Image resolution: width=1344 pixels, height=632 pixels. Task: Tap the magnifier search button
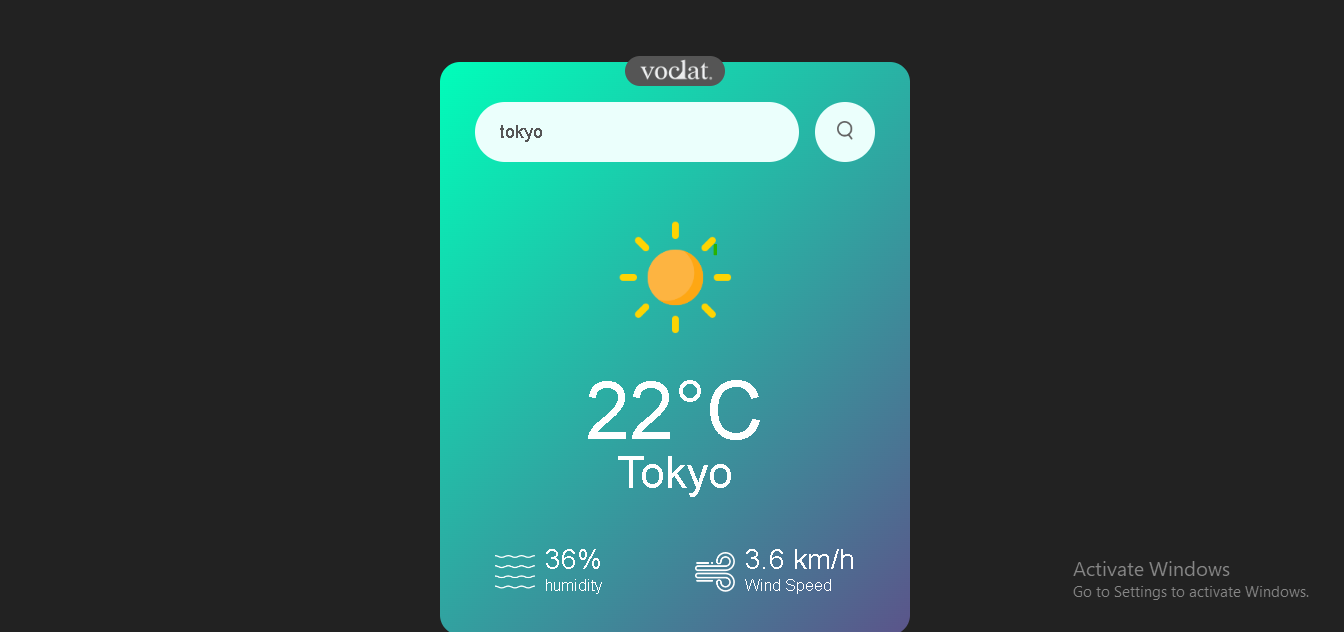pyautogui.click(x=845, y=131)
